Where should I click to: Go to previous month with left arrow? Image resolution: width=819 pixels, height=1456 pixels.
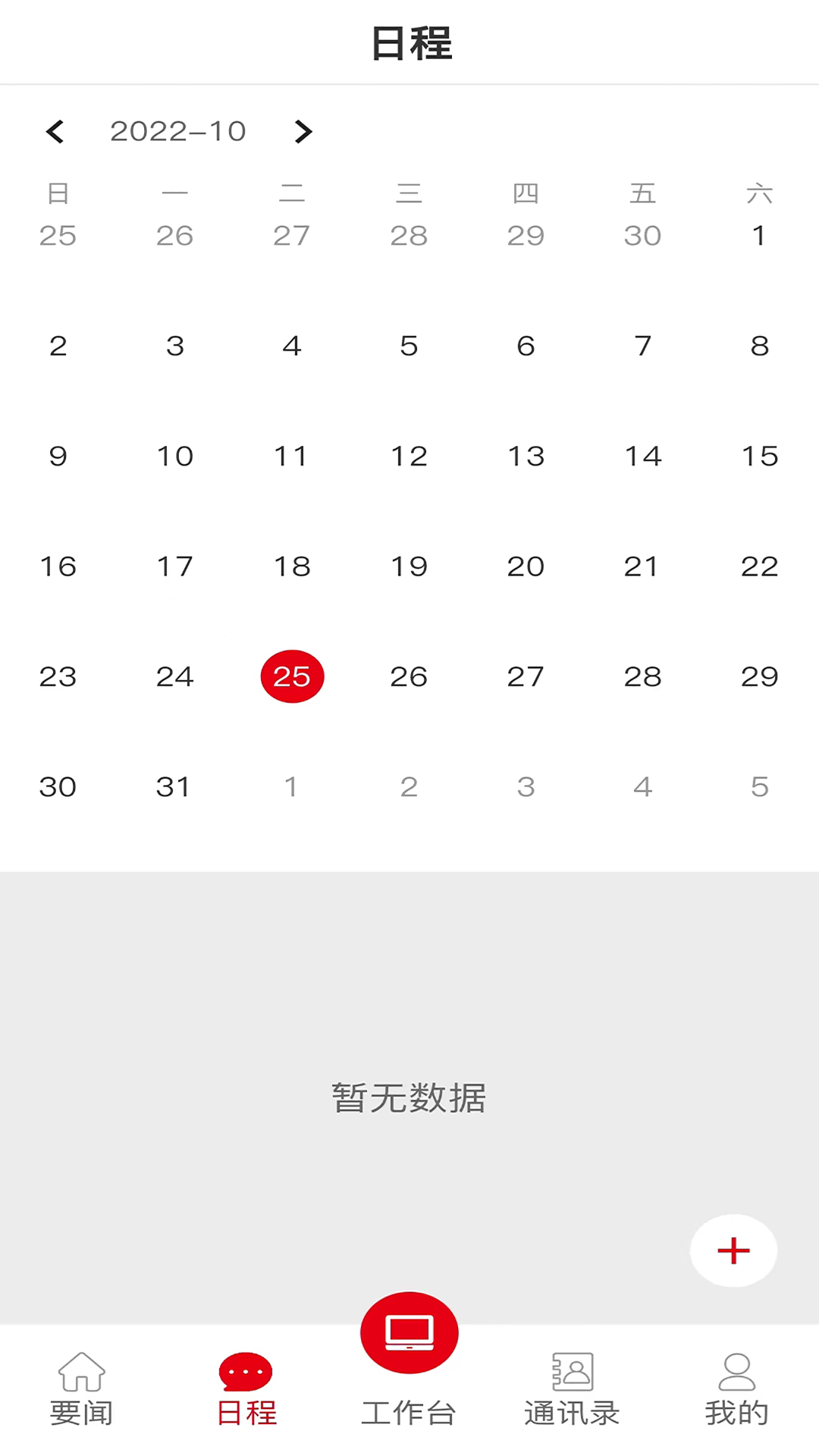[x=55, y=132]
